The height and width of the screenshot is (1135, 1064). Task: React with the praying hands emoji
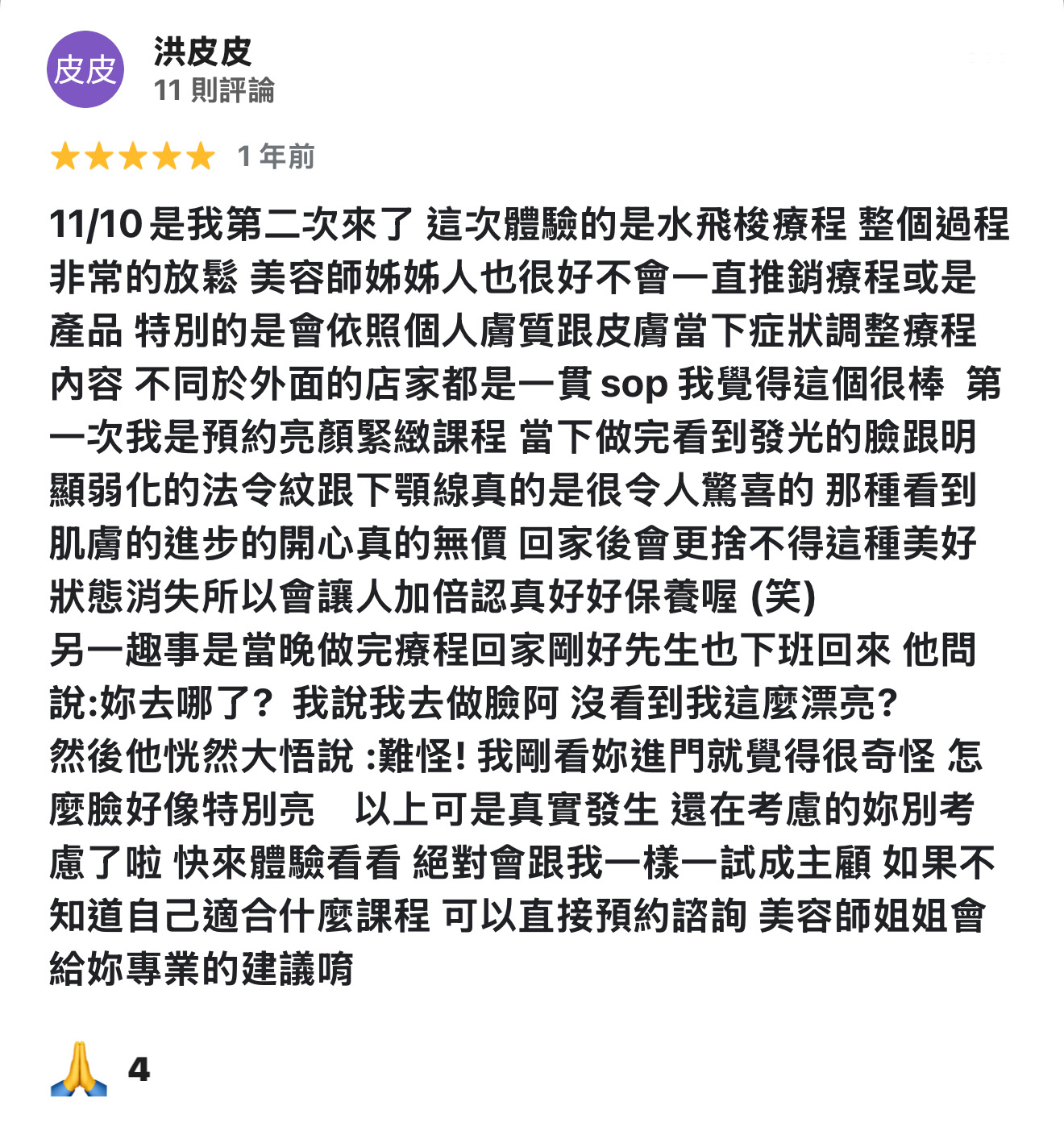[x=79, y=1069]
